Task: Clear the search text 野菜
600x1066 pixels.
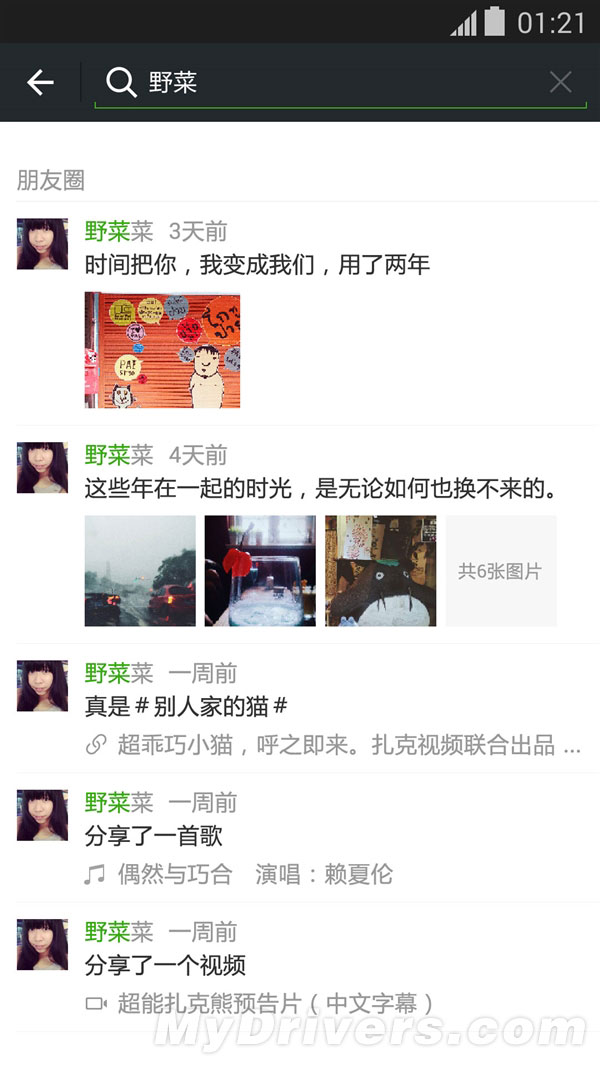Action: 560,82
